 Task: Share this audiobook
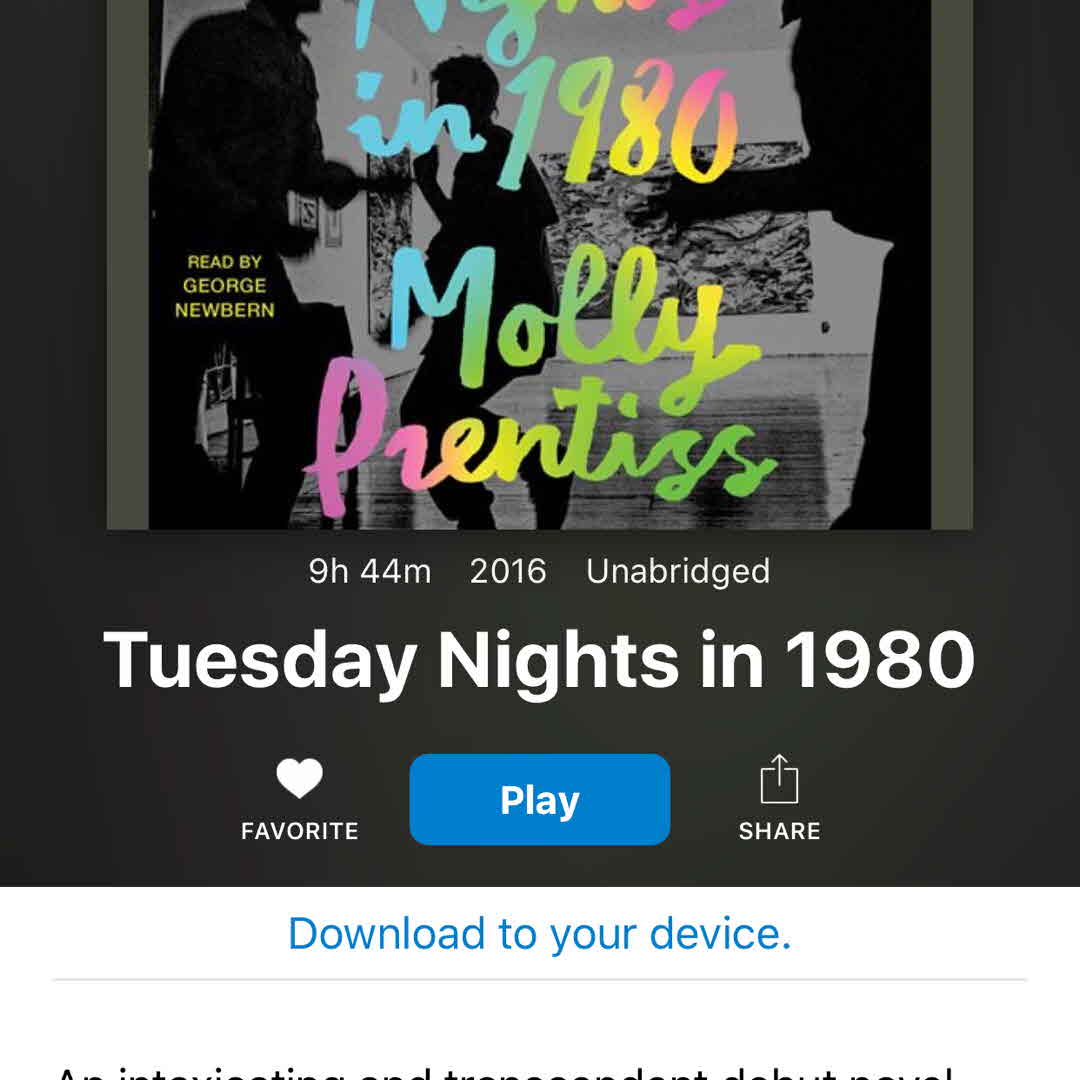click(x=779, y=797)
